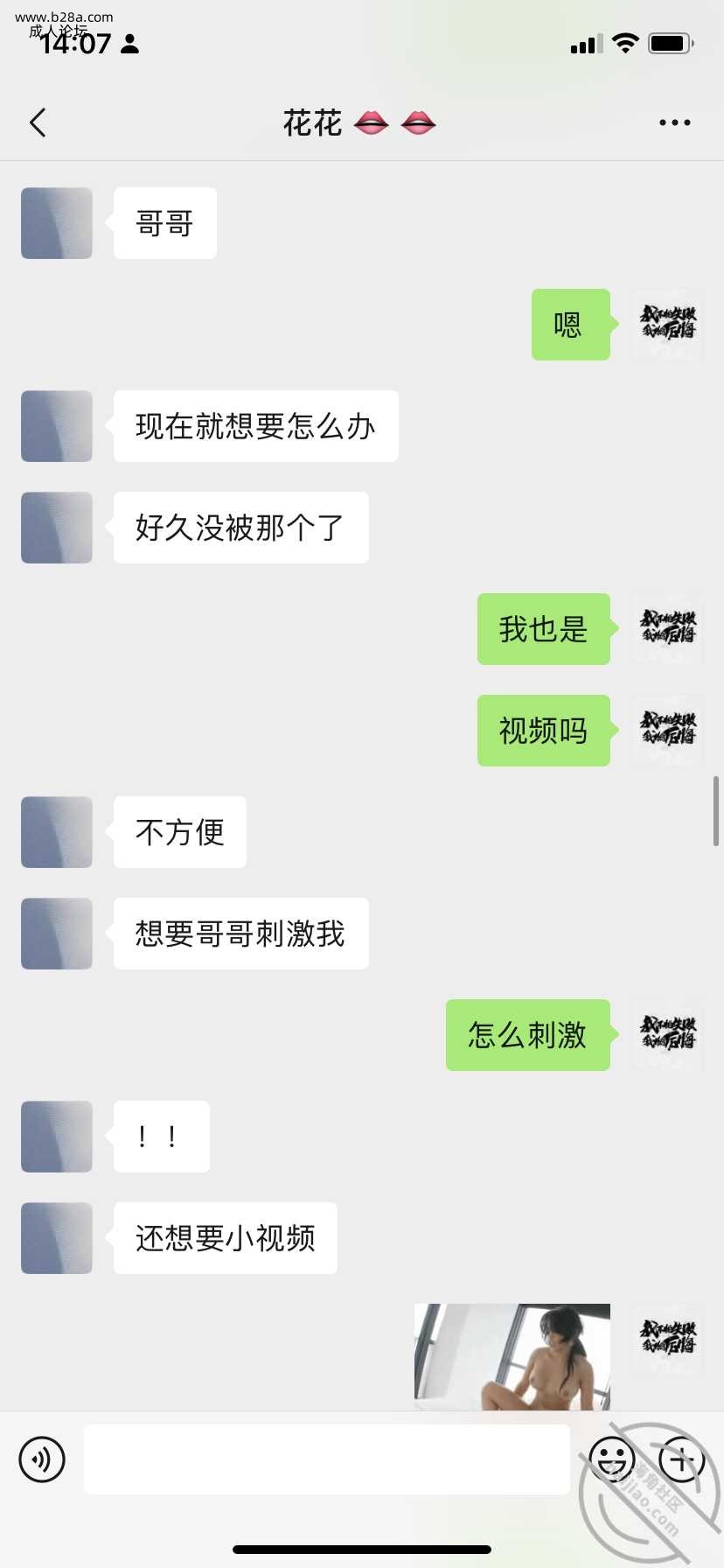Open own avatar beside 嗯 message
This screenshot has width=724, height=1568.
tap(668, 325)
